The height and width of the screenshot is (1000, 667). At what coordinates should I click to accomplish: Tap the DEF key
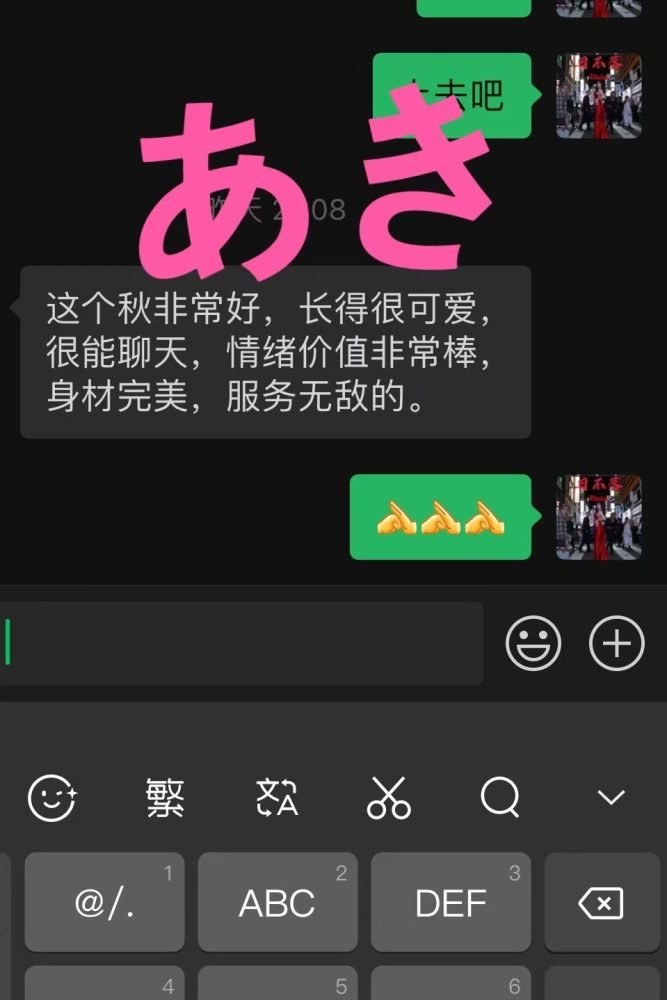tap(450, 903)
